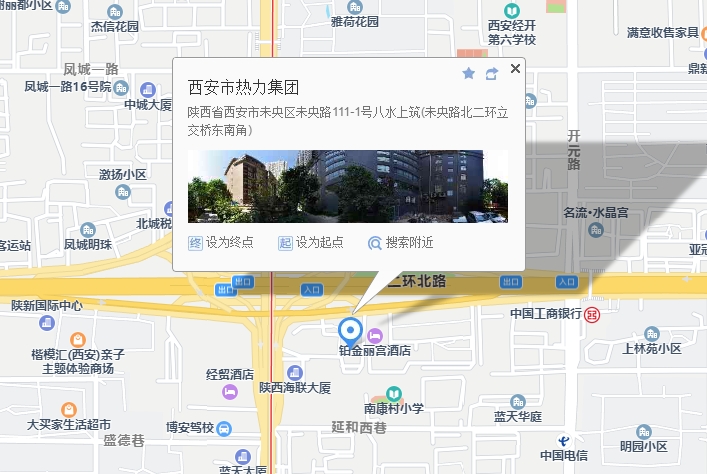Image resolution: width=707 pixels, height=474 pixels.
Task: Open the street view photo
Action: click(x=347, y=186)
